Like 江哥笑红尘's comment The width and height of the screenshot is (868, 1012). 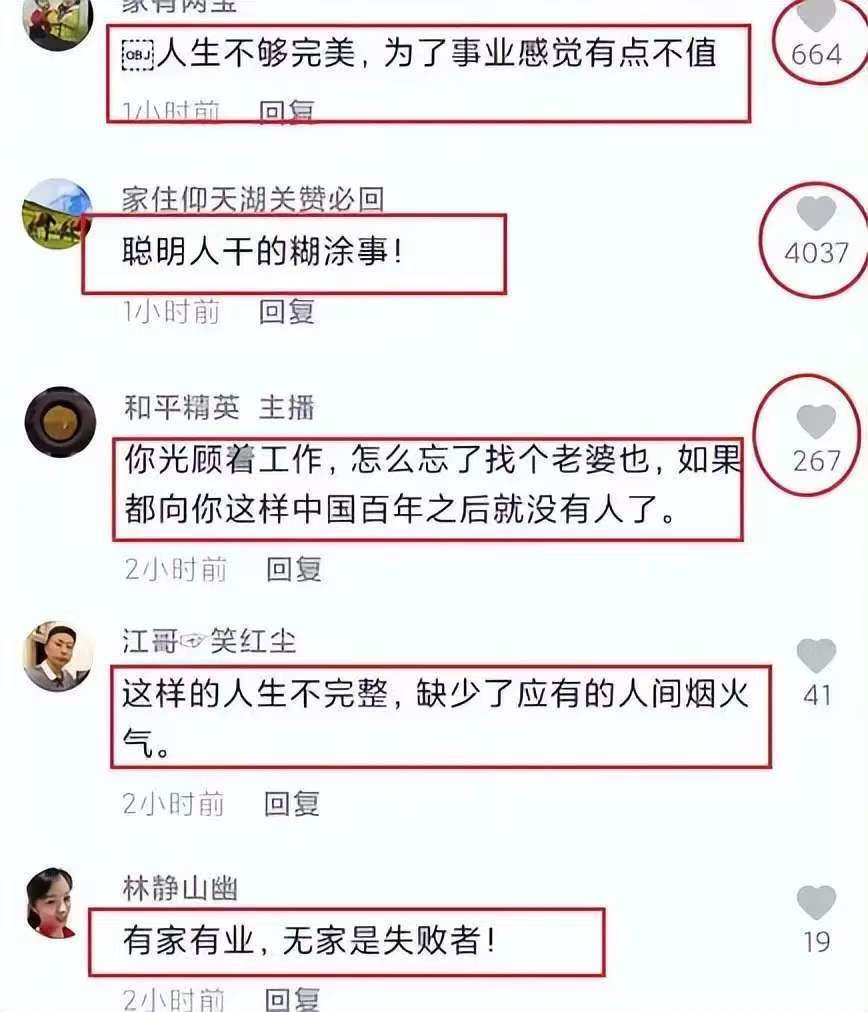click(817, 656)
